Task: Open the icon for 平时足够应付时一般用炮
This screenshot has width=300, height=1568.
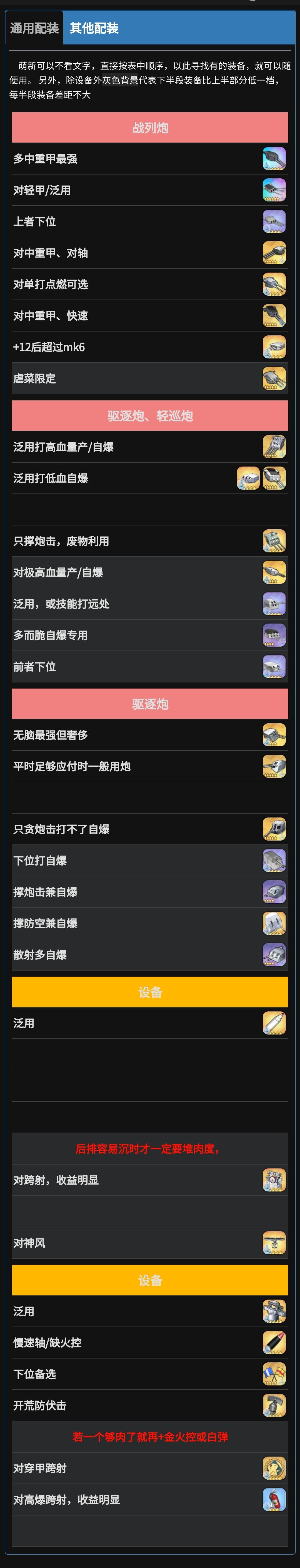Action: [x=274, y=766]
